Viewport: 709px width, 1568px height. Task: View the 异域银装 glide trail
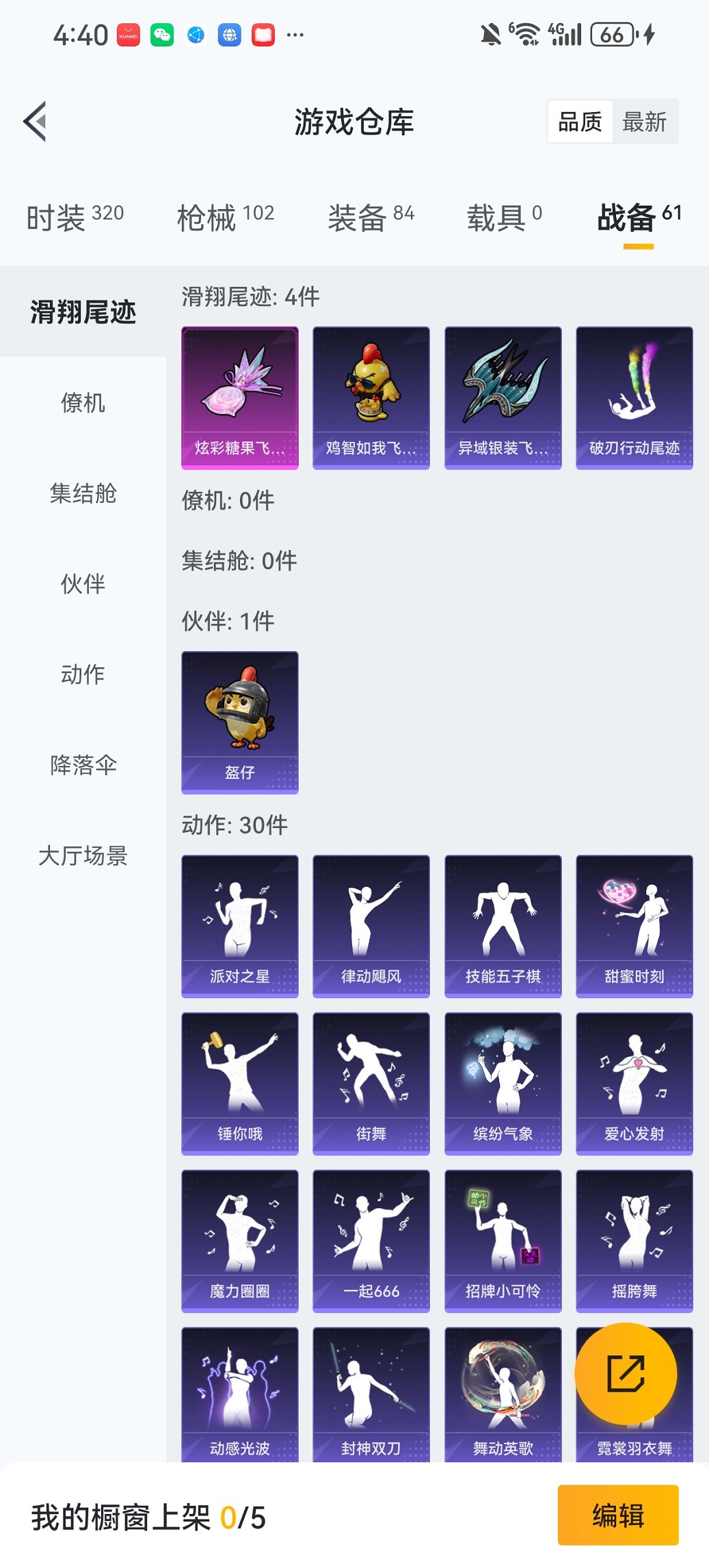(x=503, y=396)
